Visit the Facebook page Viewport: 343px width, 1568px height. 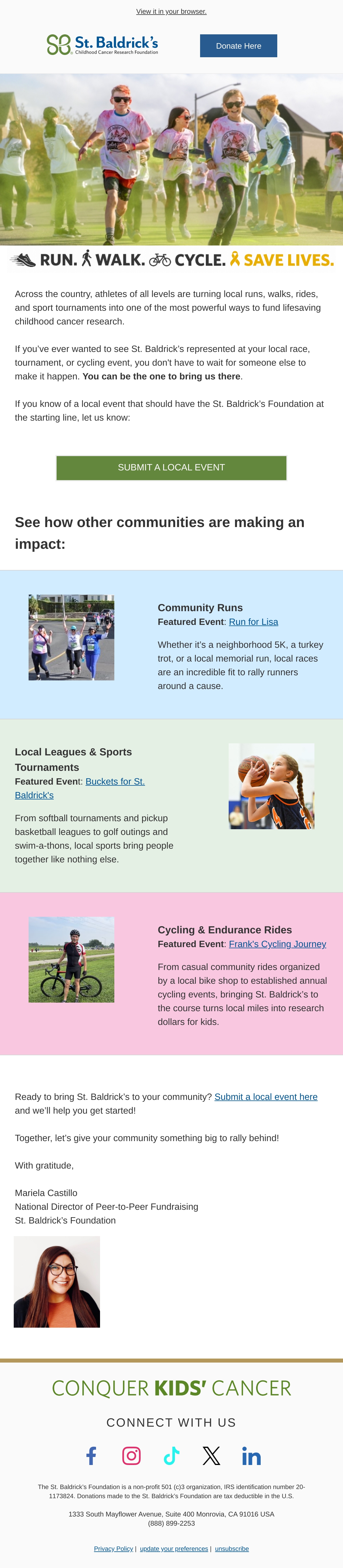pos(91,1456)
